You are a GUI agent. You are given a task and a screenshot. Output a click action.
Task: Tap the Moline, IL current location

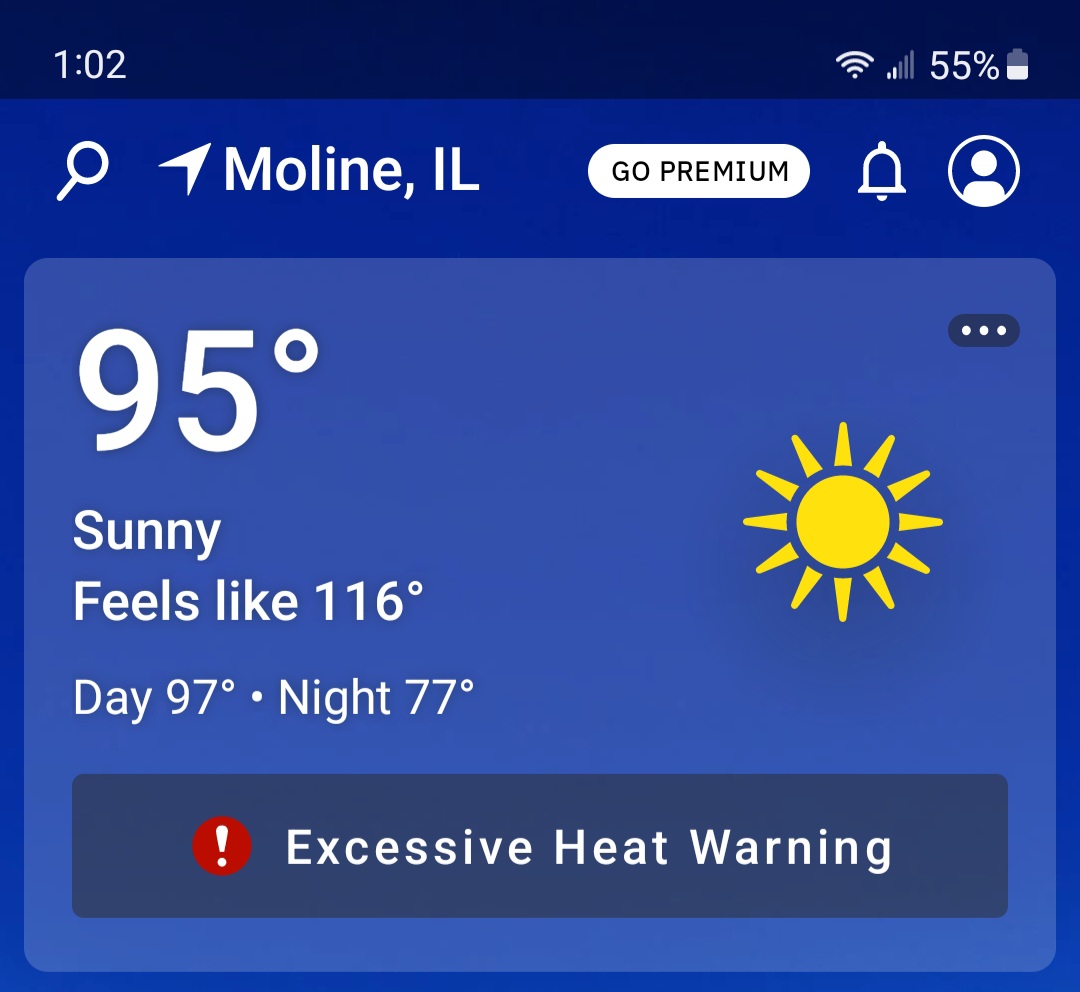coord(322,171)
